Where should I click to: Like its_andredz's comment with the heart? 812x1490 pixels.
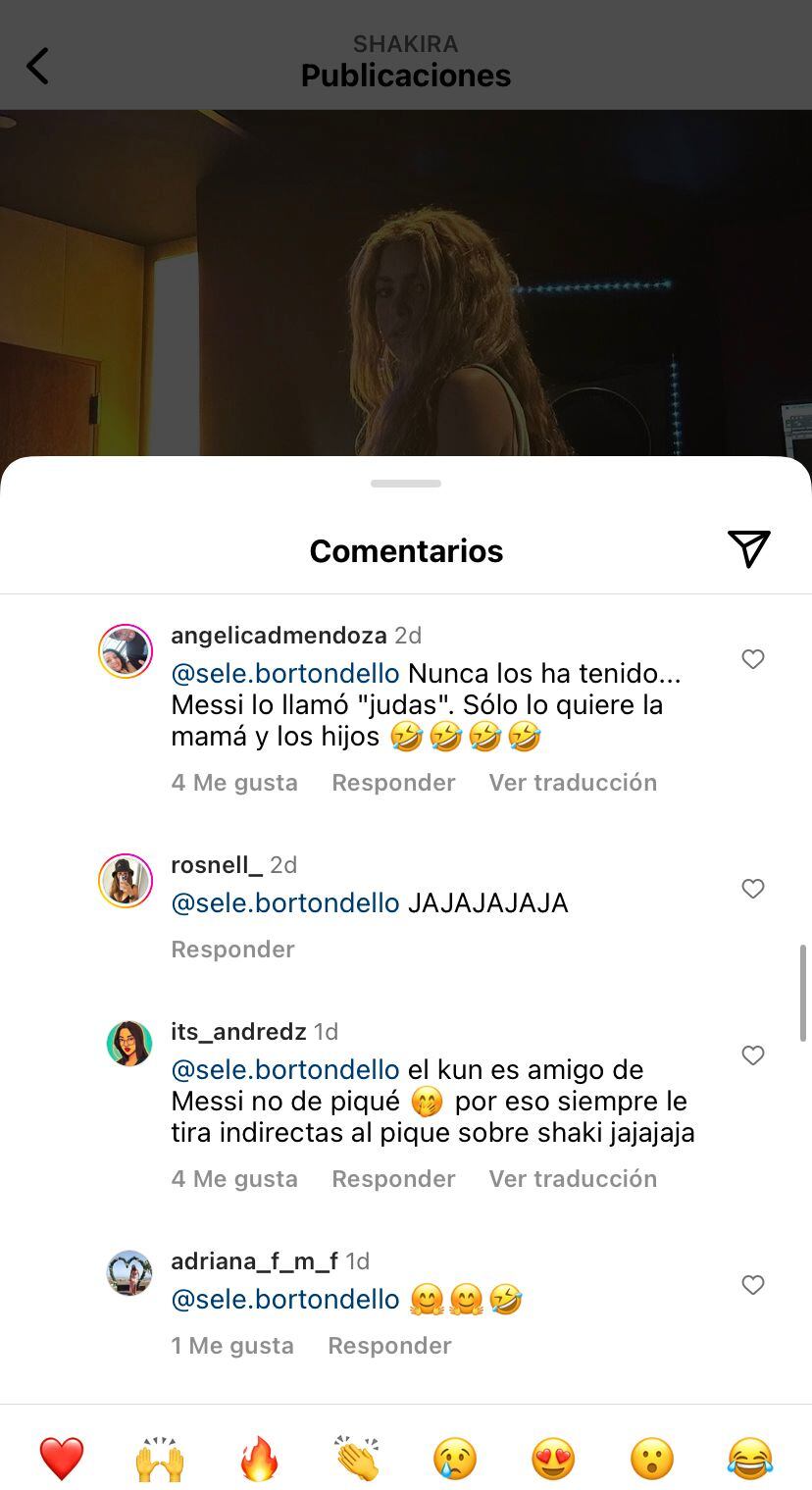coord(753,1055)
